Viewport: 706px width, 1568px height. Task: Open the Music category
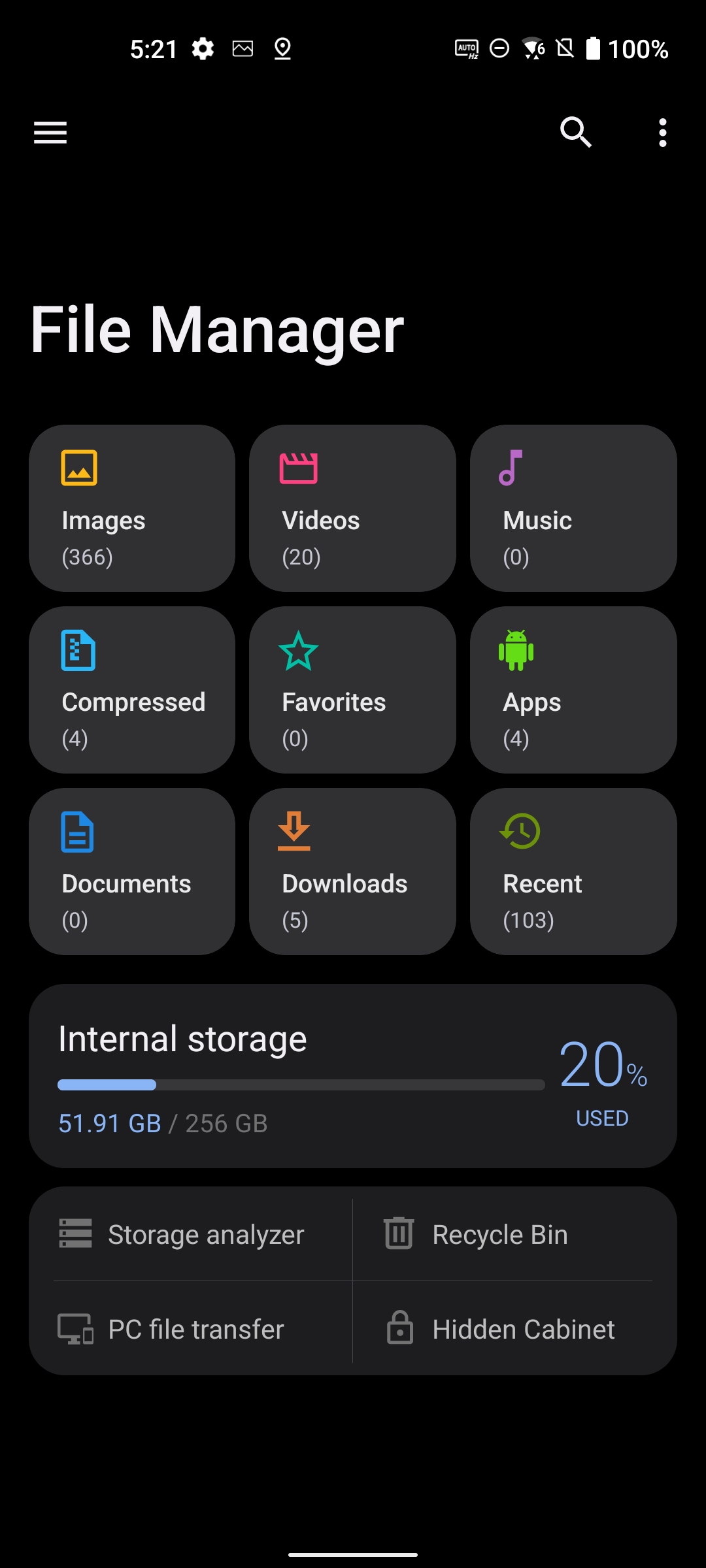pyautogui.click(x=573, y=508)
